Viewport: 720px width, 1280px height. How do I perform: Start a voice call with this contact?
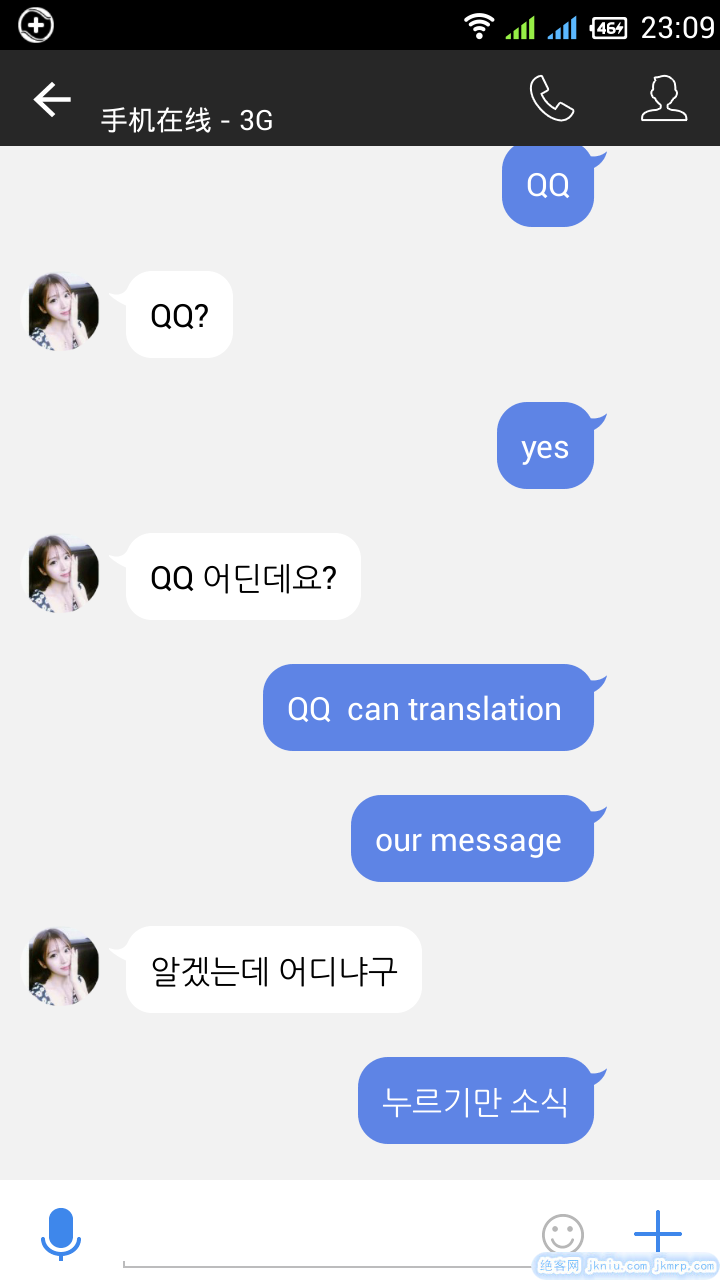551,98
